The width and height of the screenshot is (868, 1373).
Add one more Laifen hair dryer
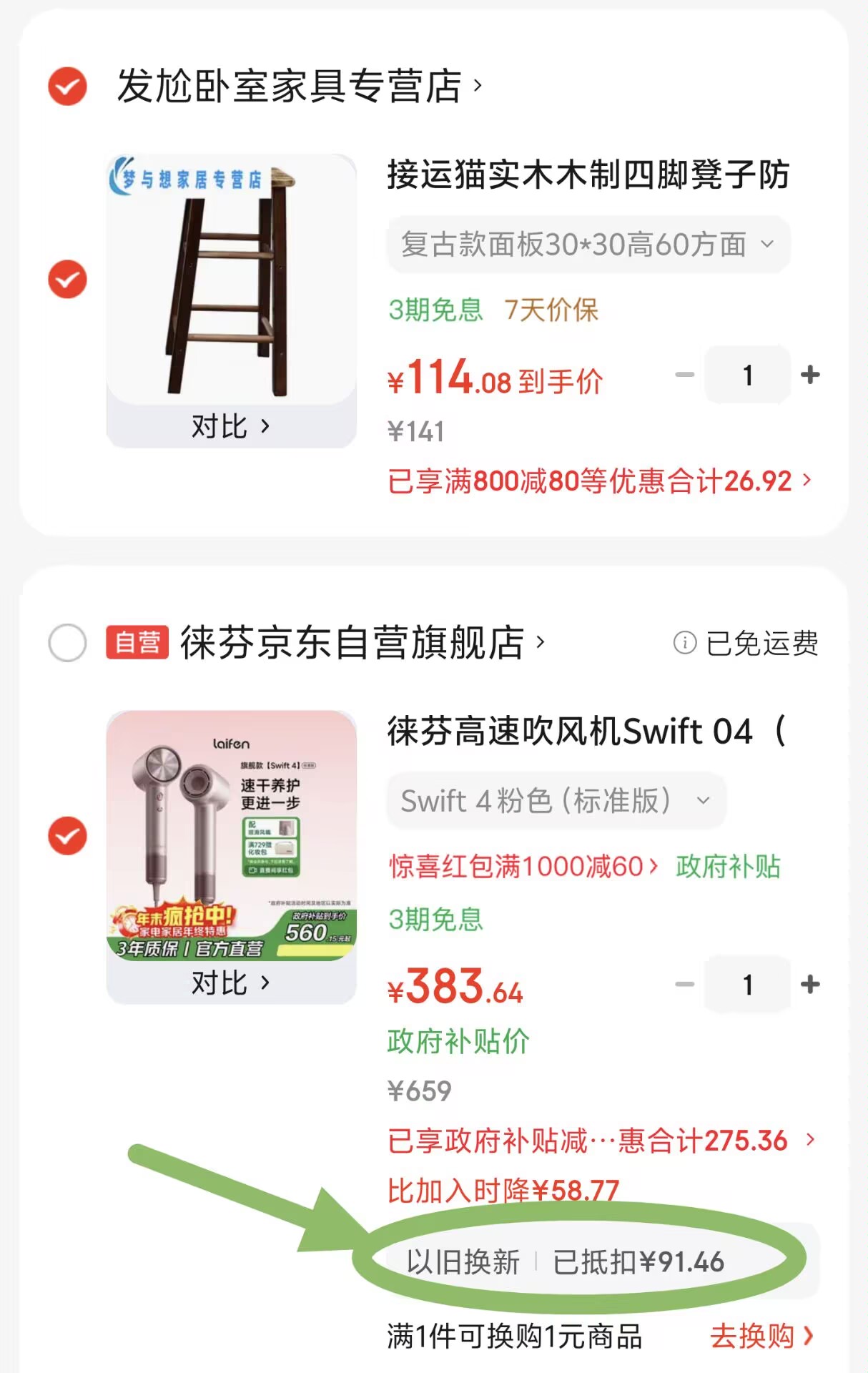tap(810, 985)
